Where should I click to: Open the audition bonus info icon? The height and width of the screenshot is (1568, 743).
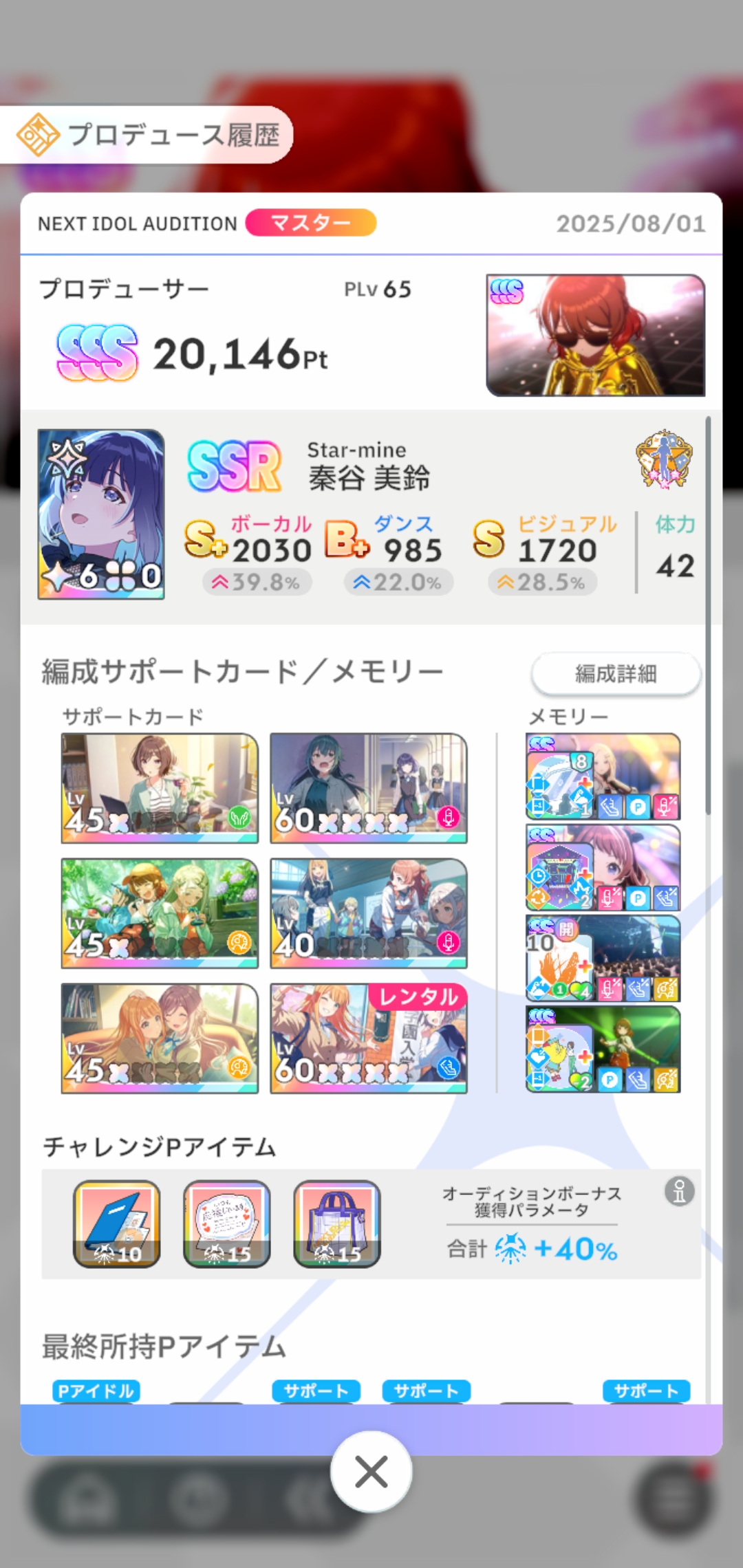point(679,1191)
